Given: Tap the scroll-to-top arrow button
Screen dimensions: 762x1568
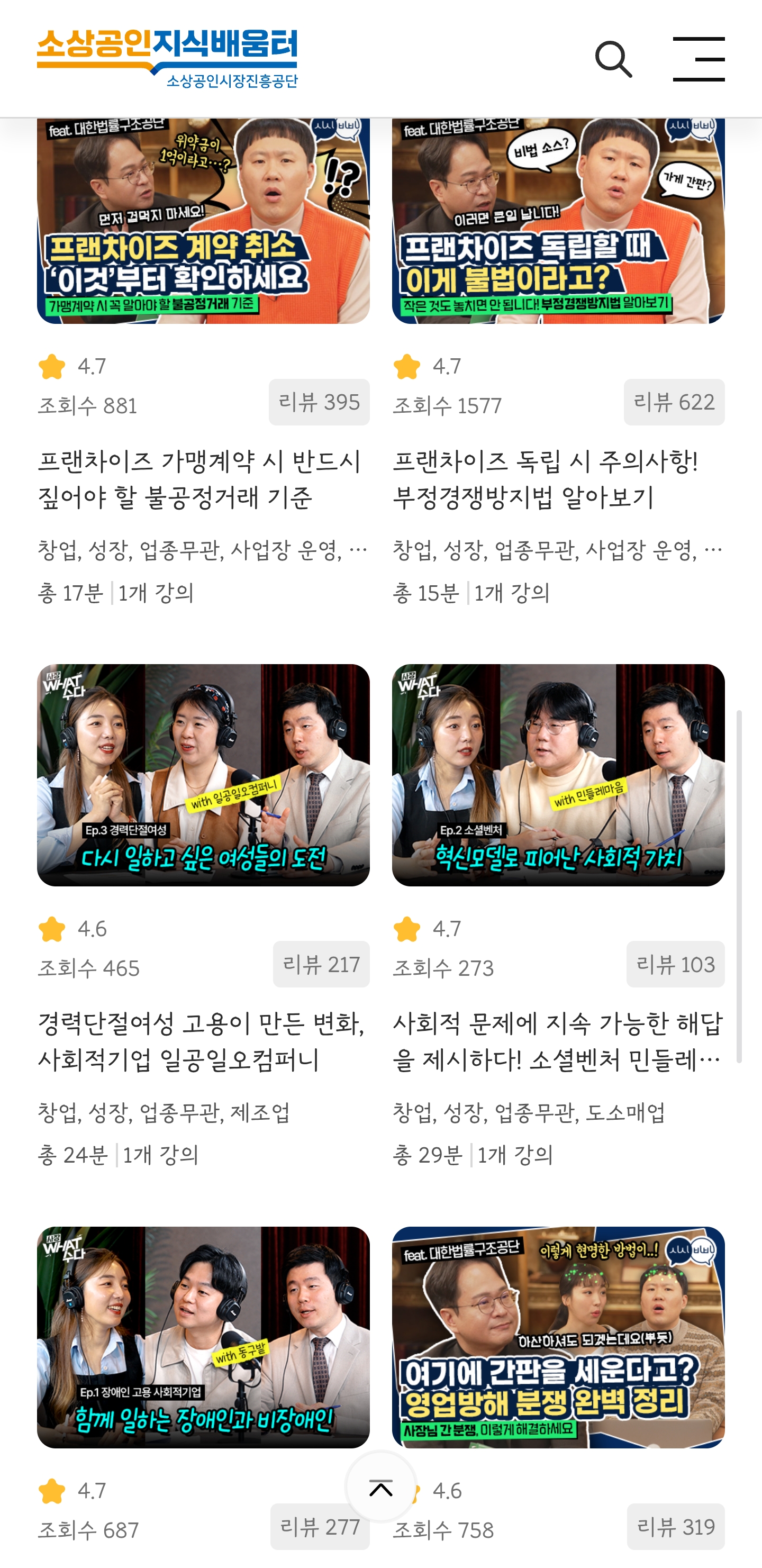Looking at the screenshot, I should click(x=381, y=1488).
